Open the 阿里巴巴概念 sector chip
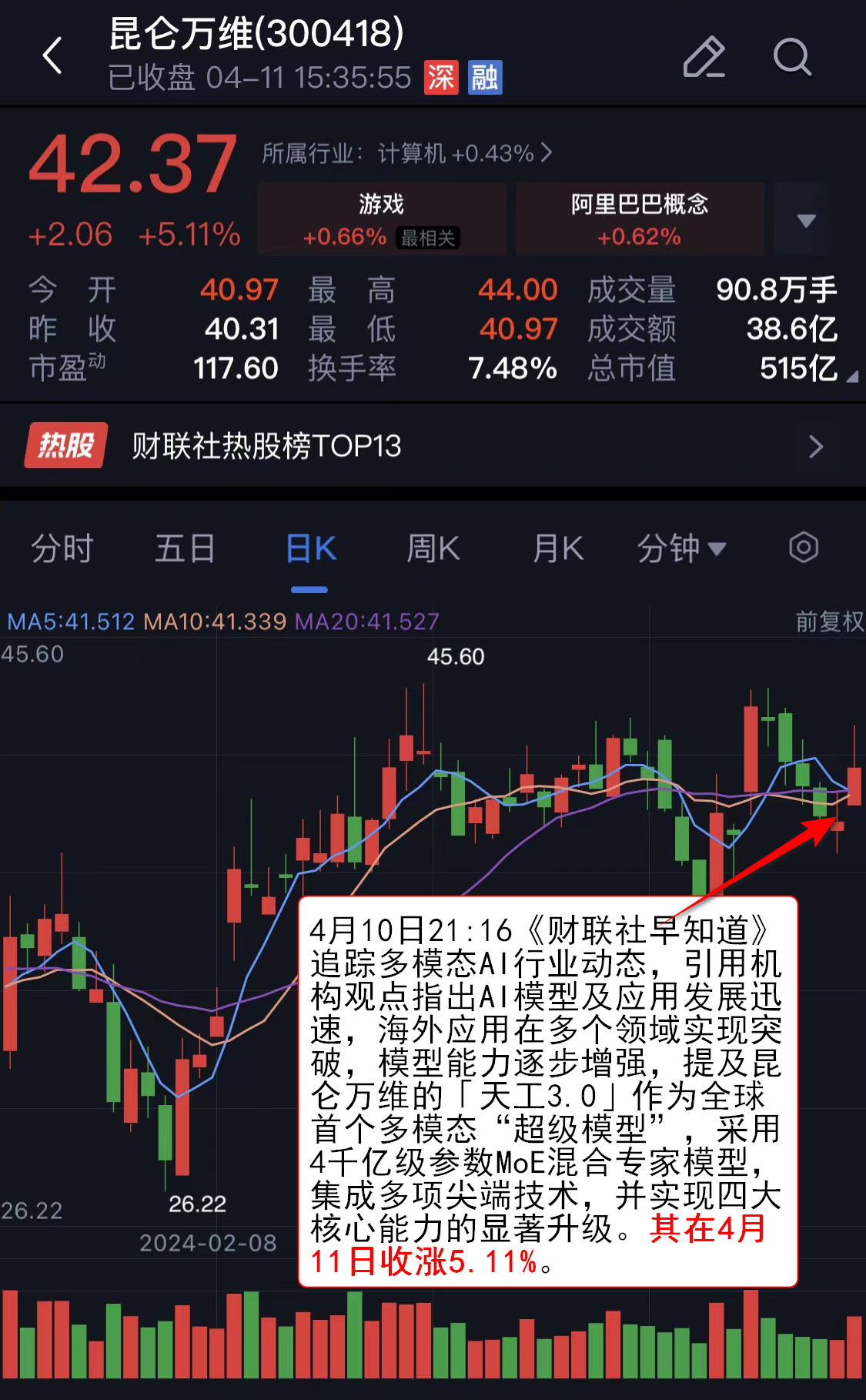This screenshot has width=866, height=1400. pos(639,219)
